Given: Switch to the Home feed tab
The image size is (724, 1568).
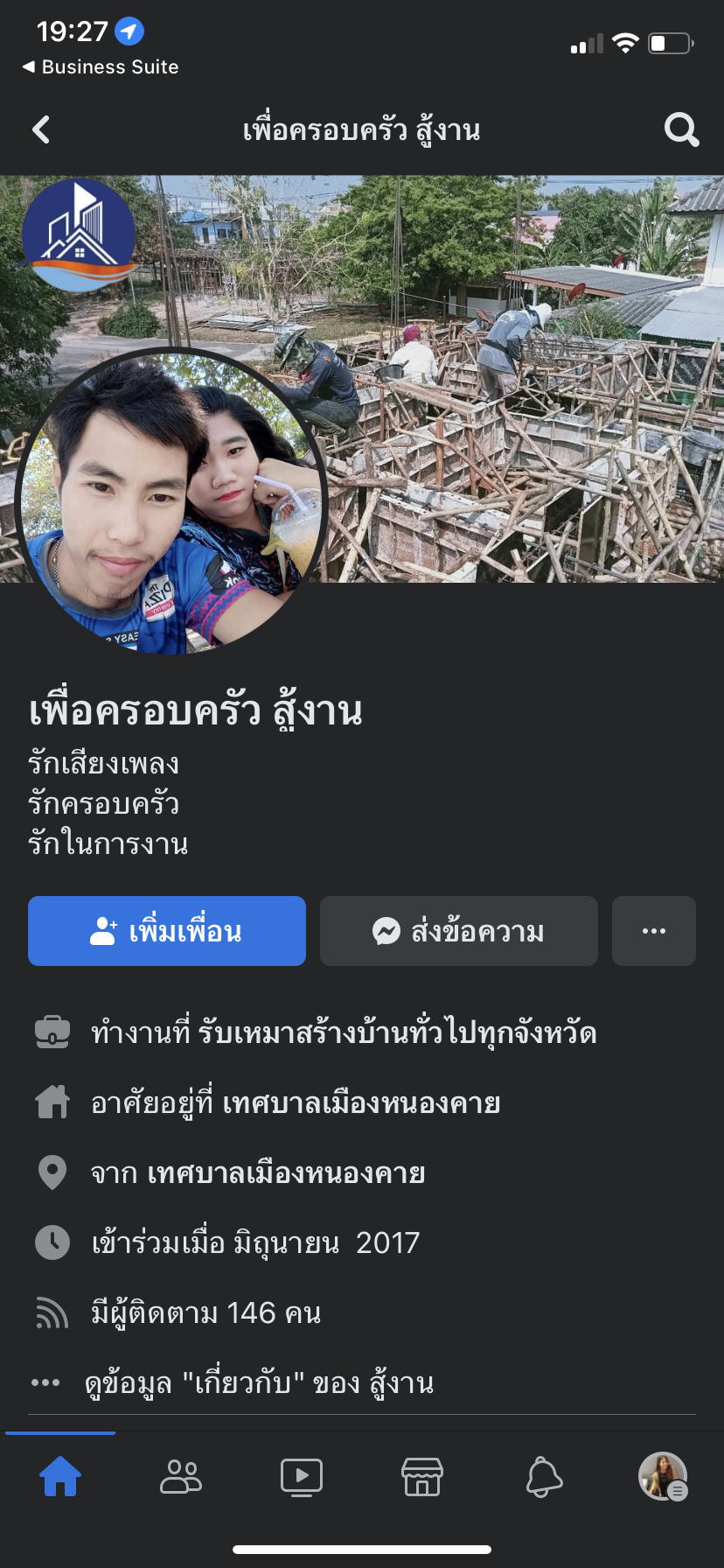Looking at the screenshot, I should [60, 1477].
